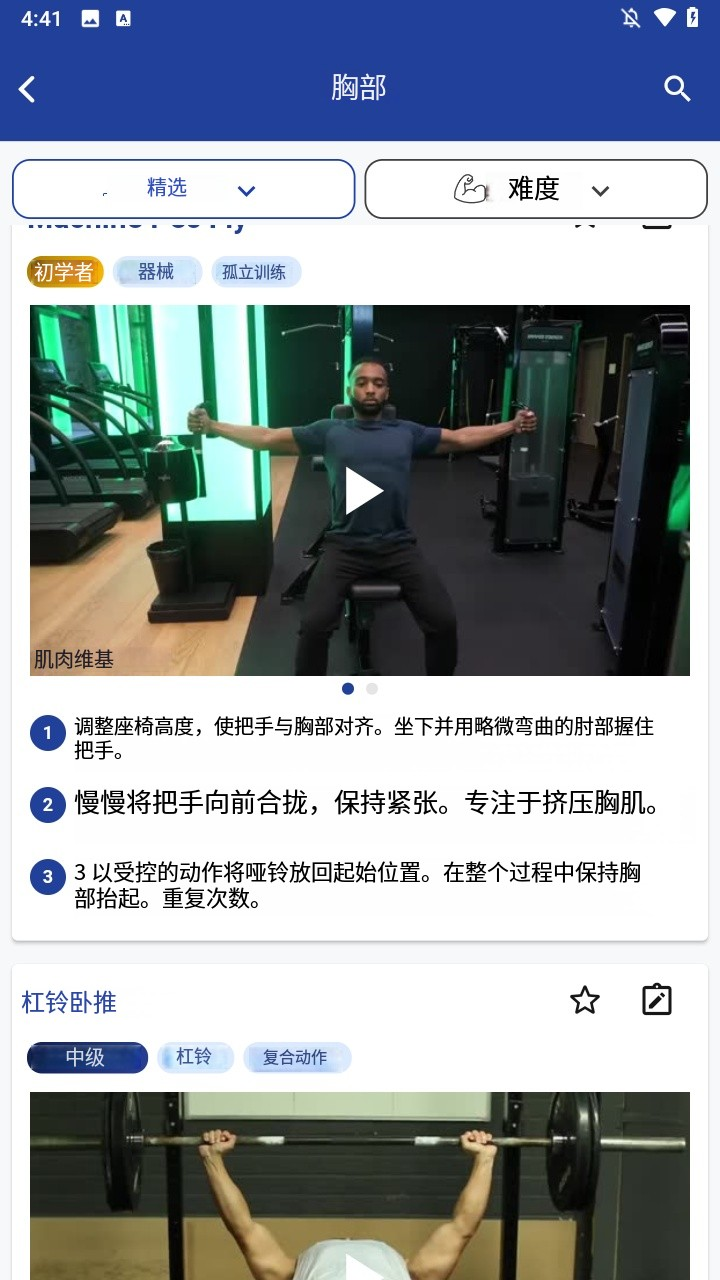This screenshot has height=1280, width=720.
Task: Open the log icon for Machine Pec Fly
Action: click(x=657, y=222)
